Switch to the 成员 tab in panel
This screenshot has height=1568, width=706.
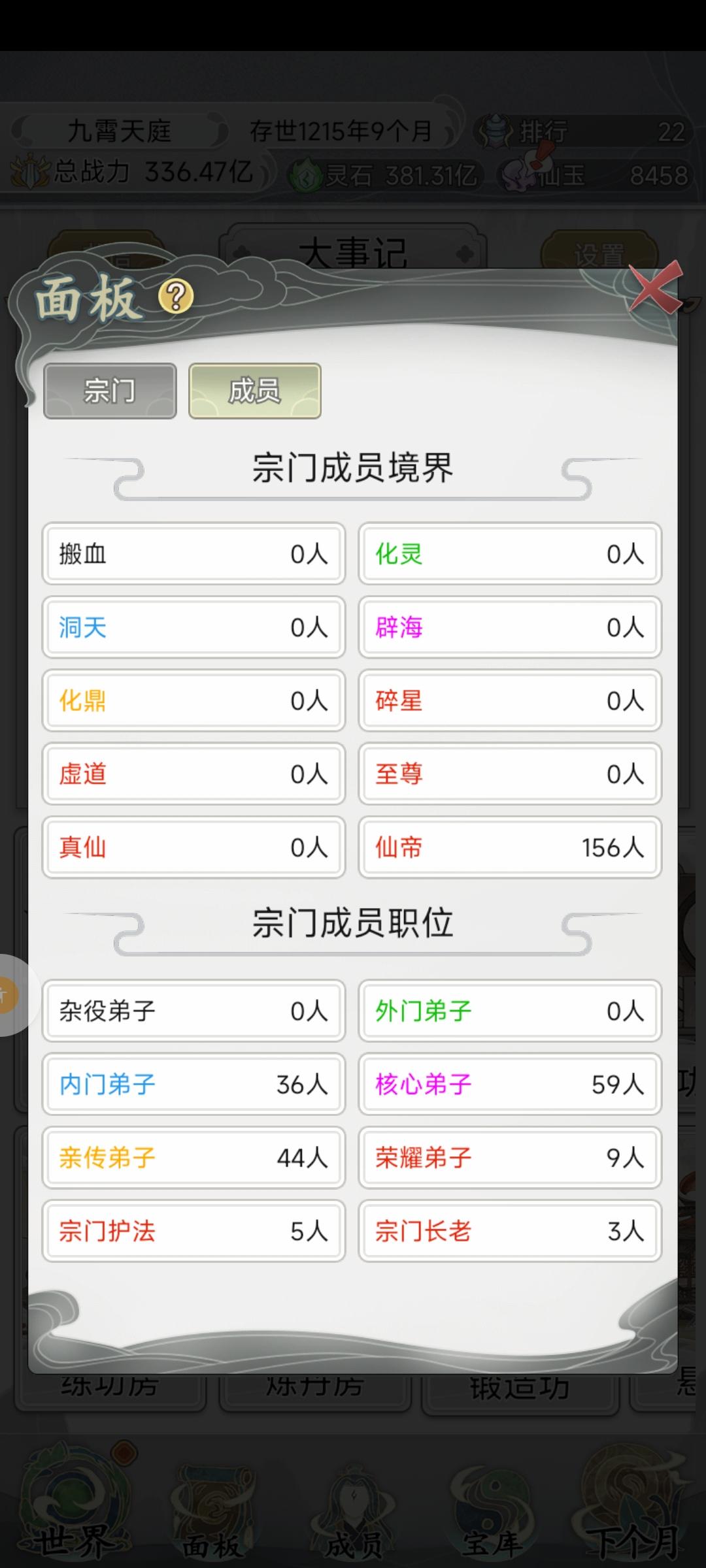(254, 390)
